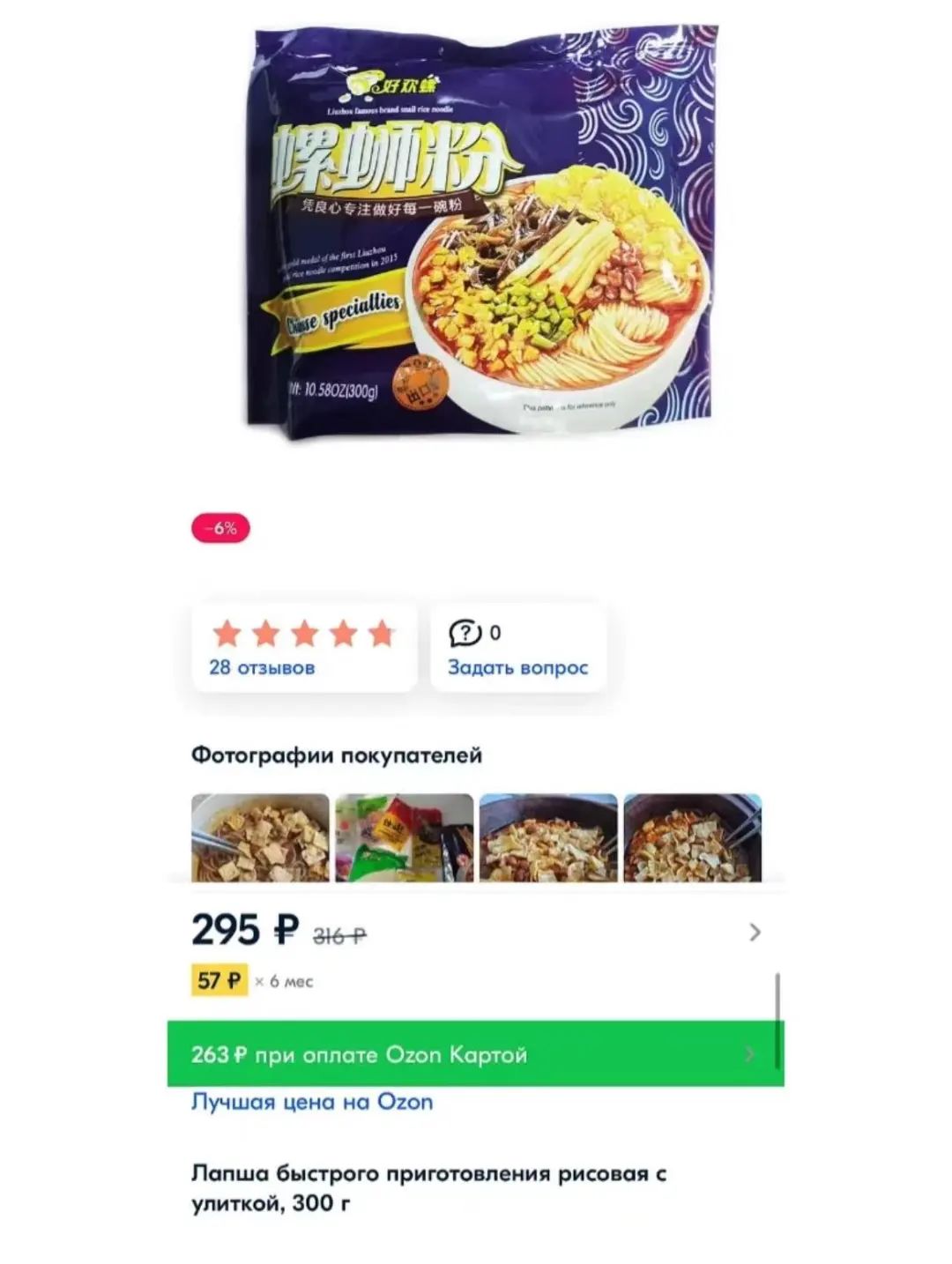Open the 28 отзывов reviews card
This screenshot has height=1264, width=952.
coord(304,648)
